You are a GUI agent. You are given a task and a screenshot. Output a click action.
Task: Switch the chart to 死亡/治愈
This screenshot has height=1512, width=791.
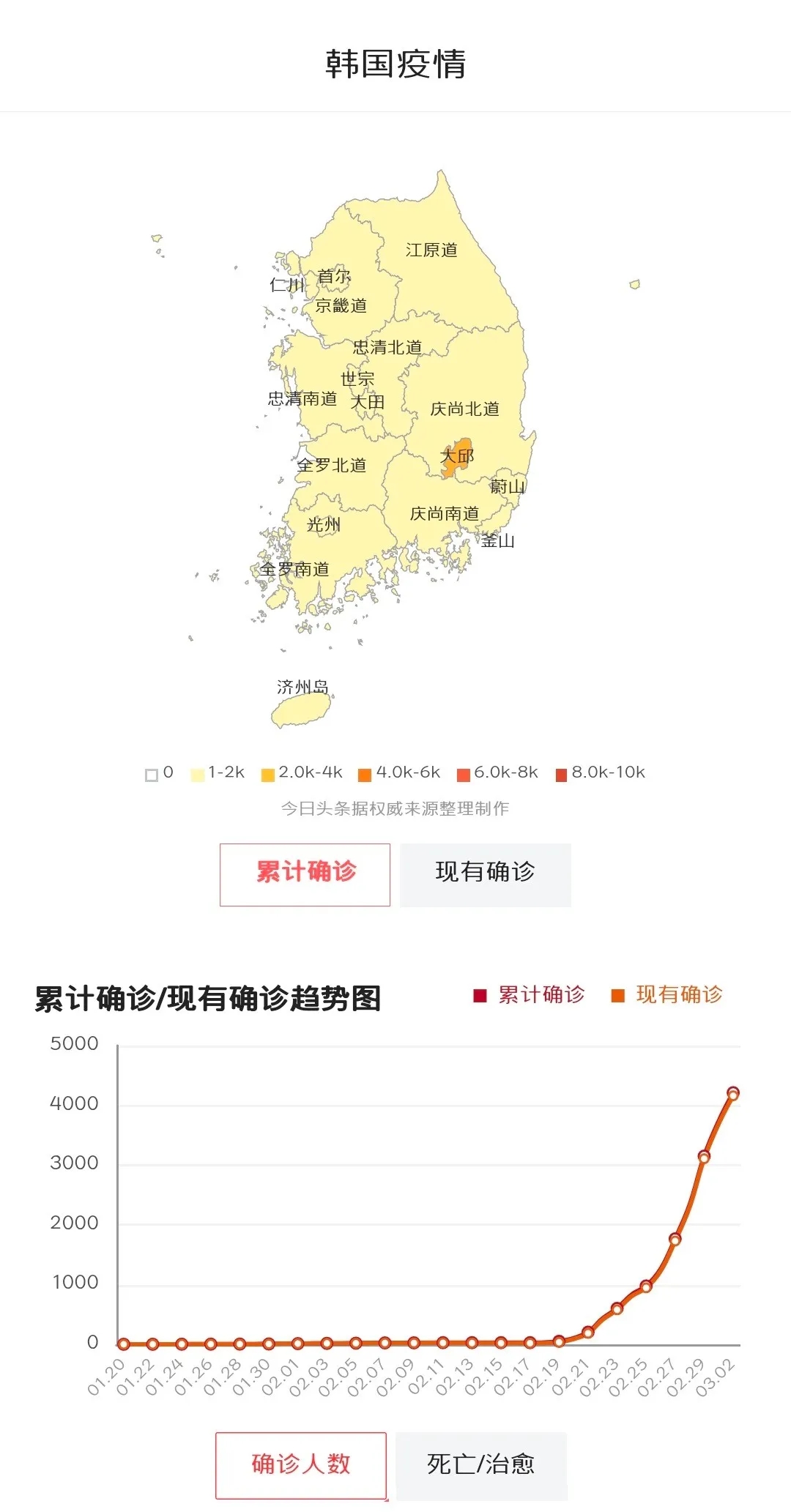point(481,1465)
